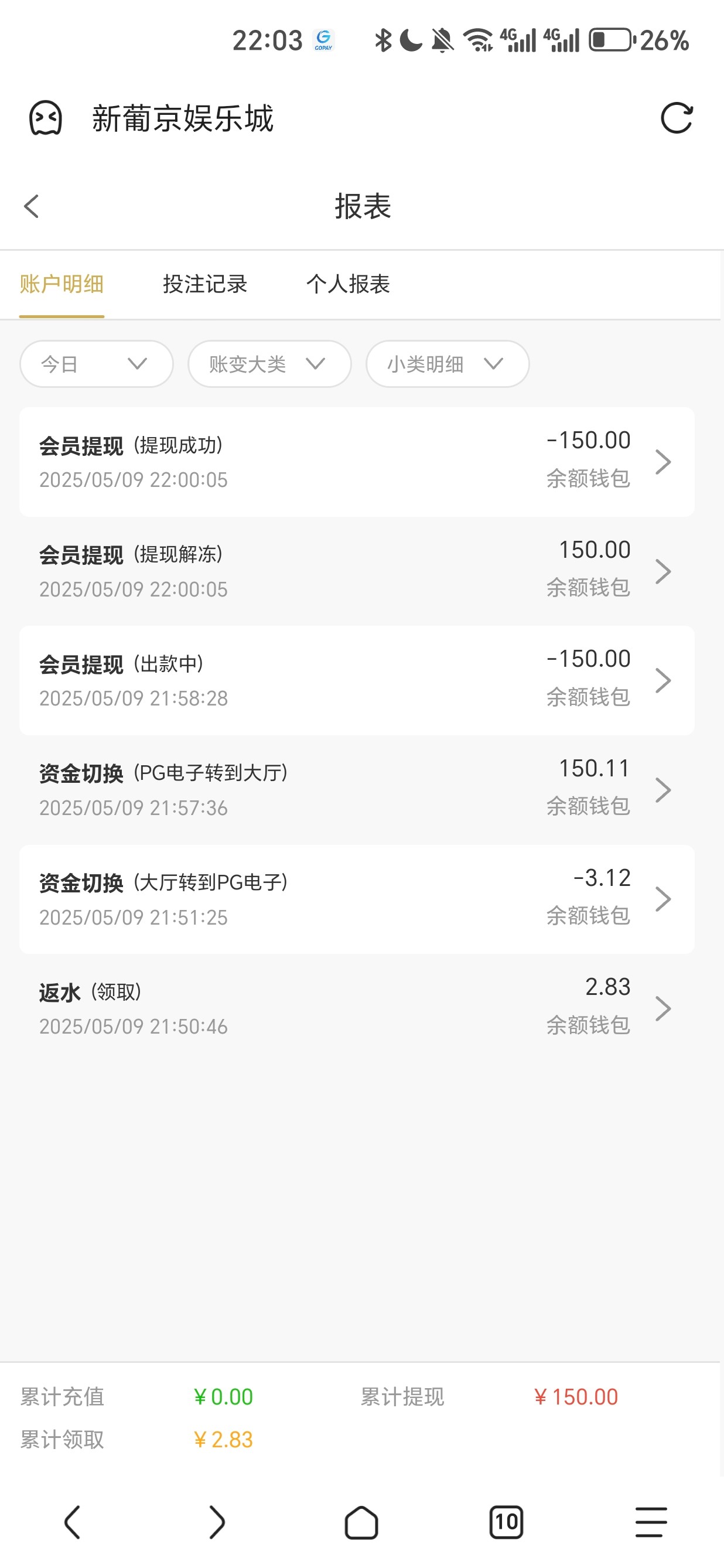
Task: View the 资金切换 (大厅转到PG电子) entry
Action: [x=357, y=899]
